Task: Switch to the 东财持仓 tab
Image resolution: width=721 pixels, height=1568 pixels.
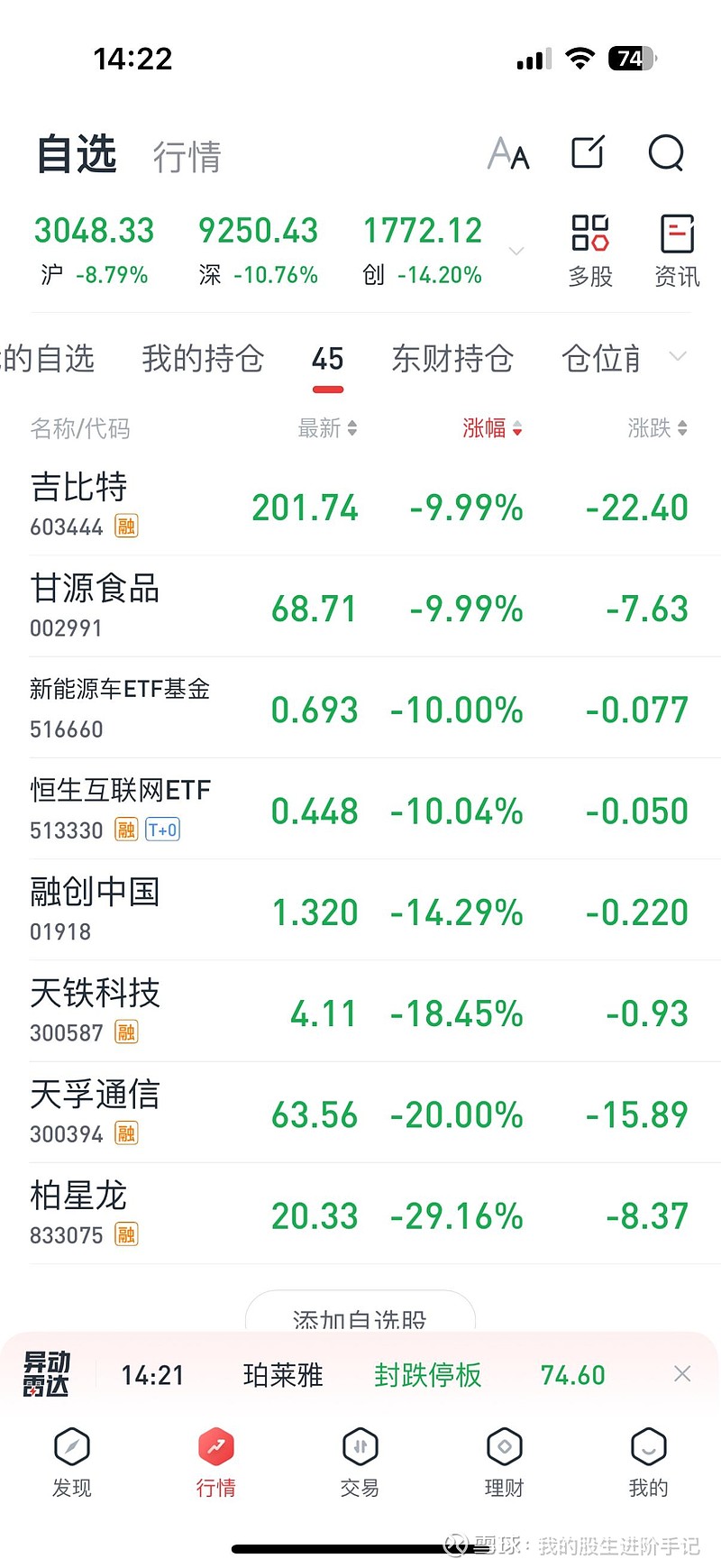Action: tap(452, 357)
